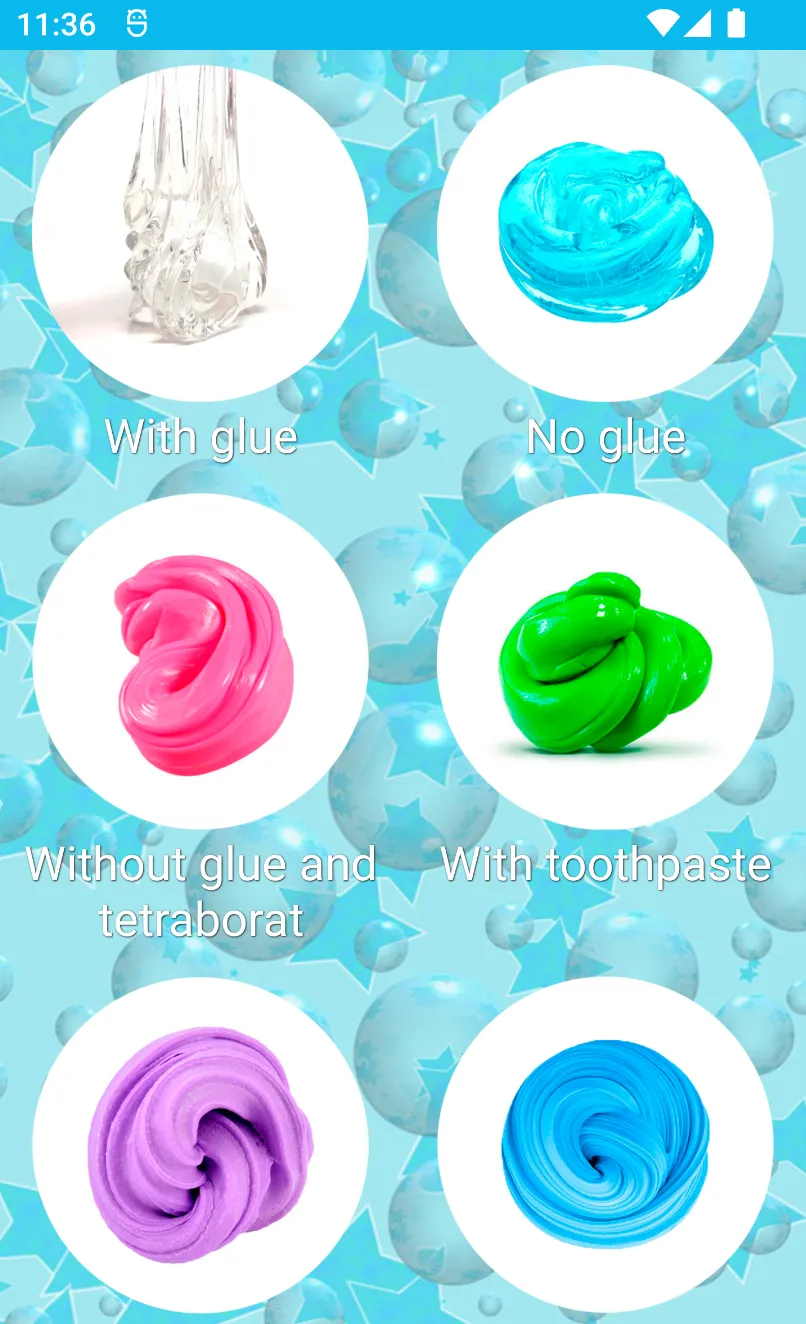Open the toothpaste slime category

coord(603,660)
